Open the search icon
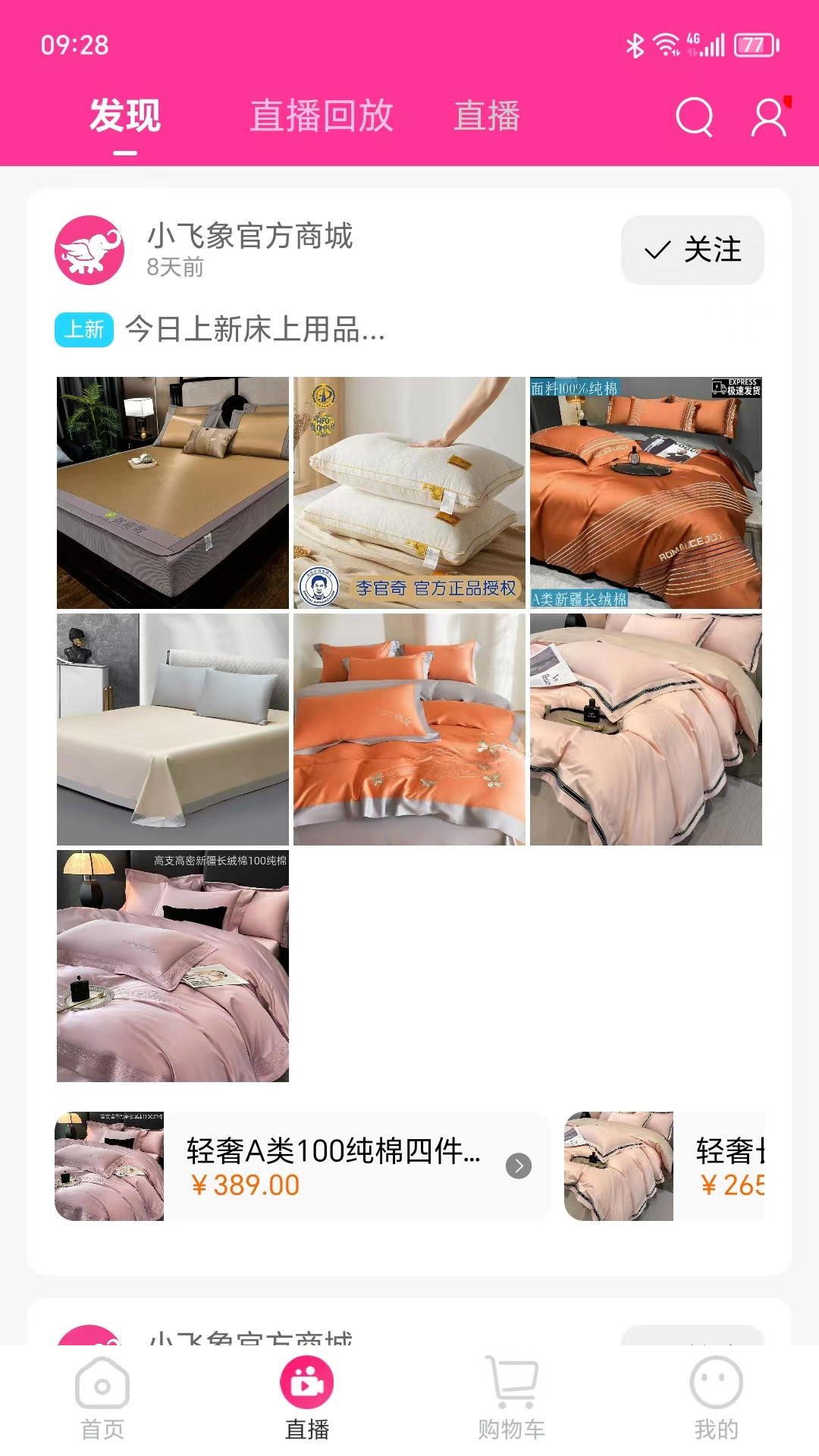Screen dimensions: 819x1456 pos(694,117)
